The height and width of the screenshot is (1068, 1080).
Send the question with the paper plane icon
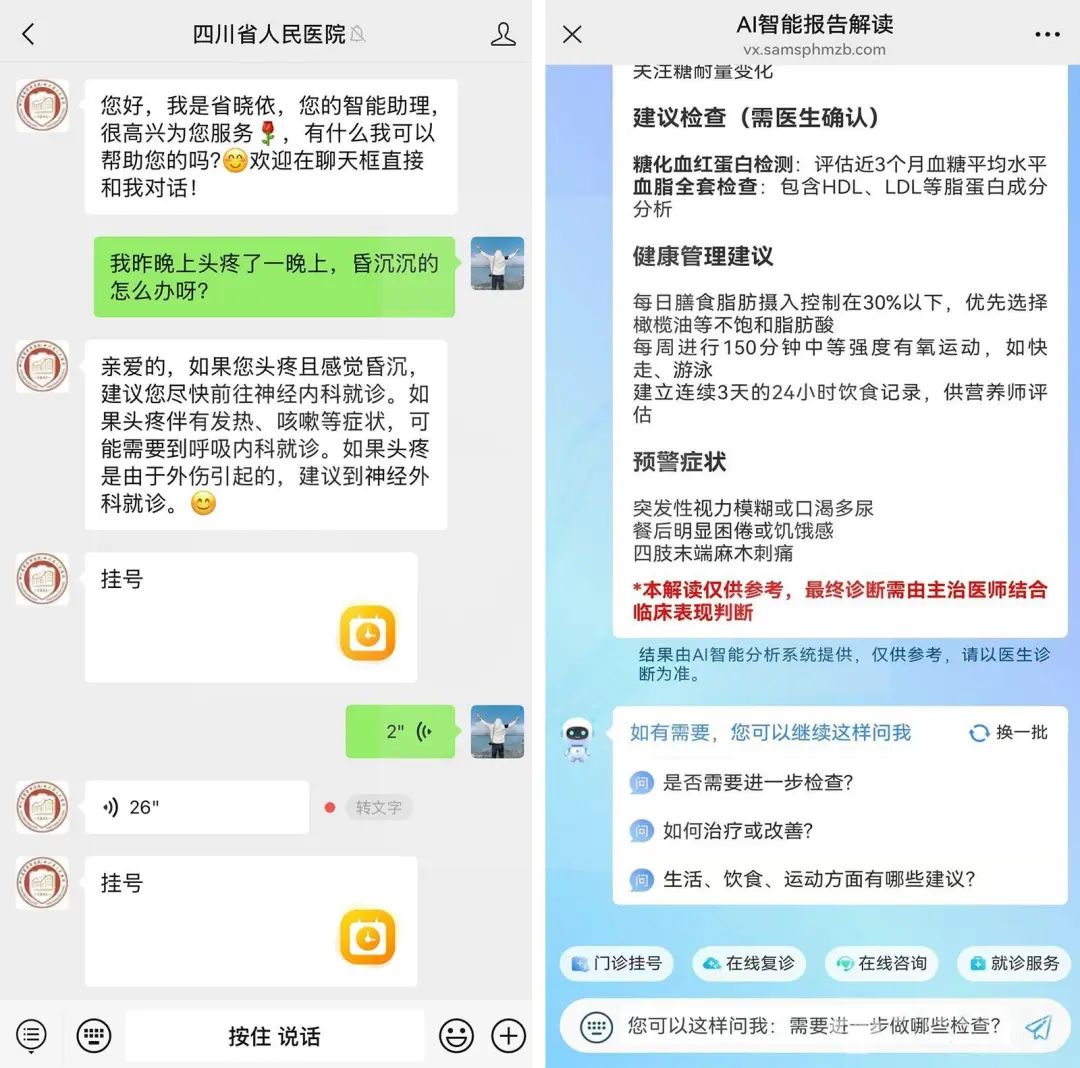[x=1038, y=1026]
